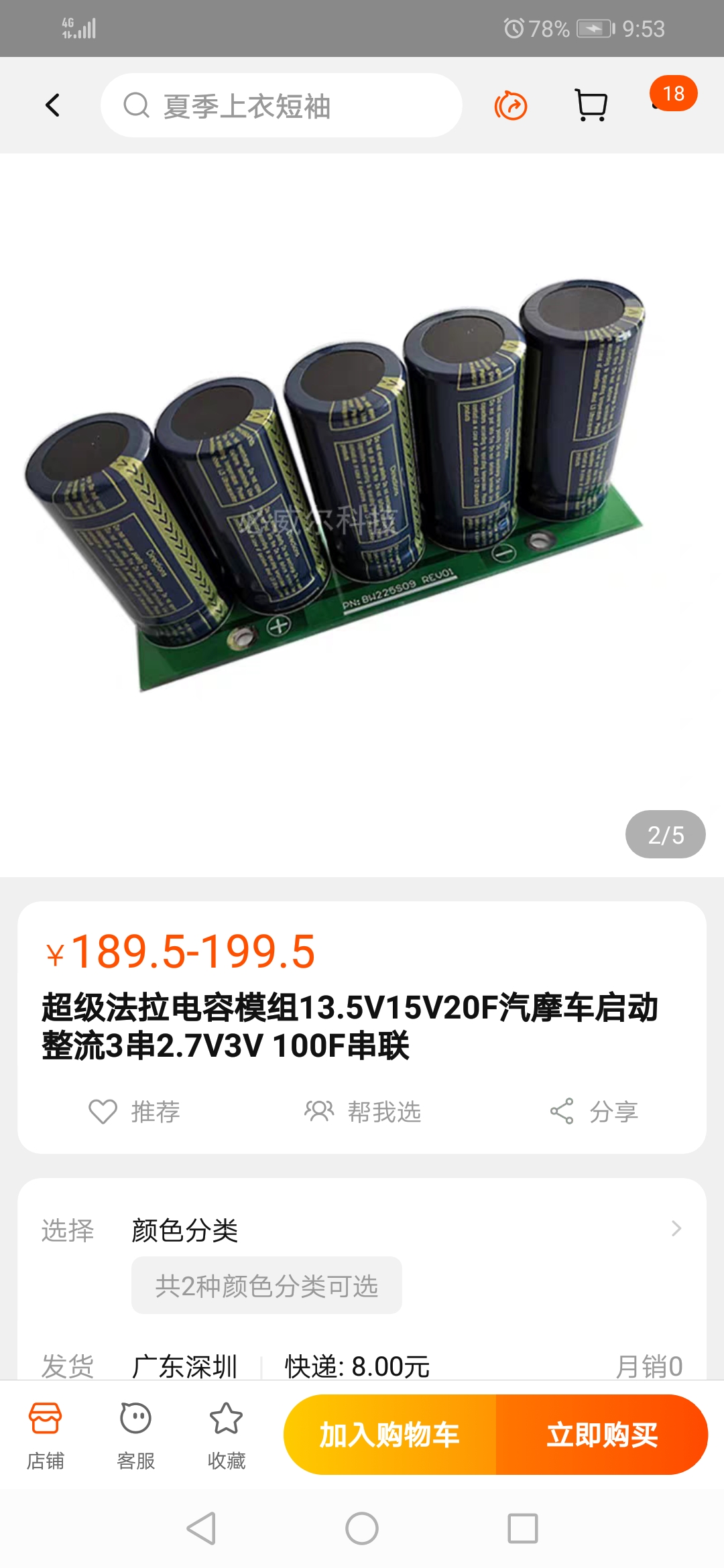724x1568 pixels.
Task: Go back using the top-left arrow
Action: (x=52, y=105)
